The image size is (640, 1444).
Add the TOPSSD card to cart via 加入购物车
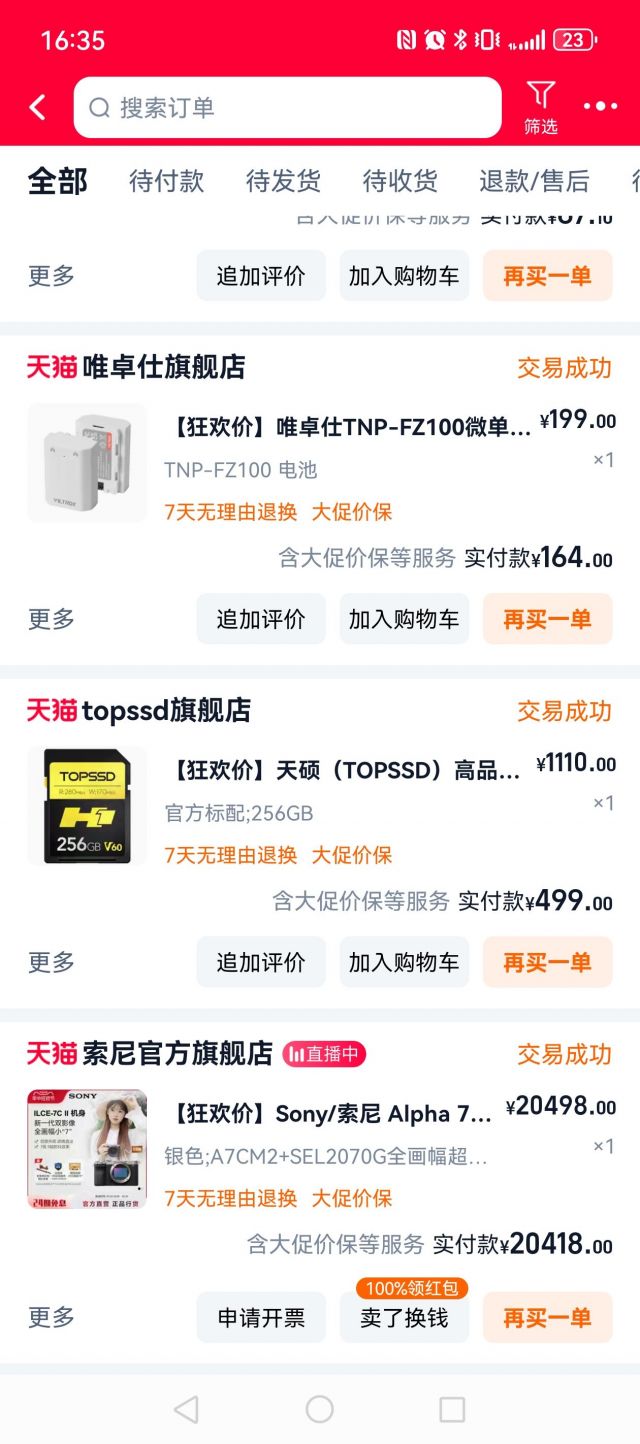click(404, 962)
